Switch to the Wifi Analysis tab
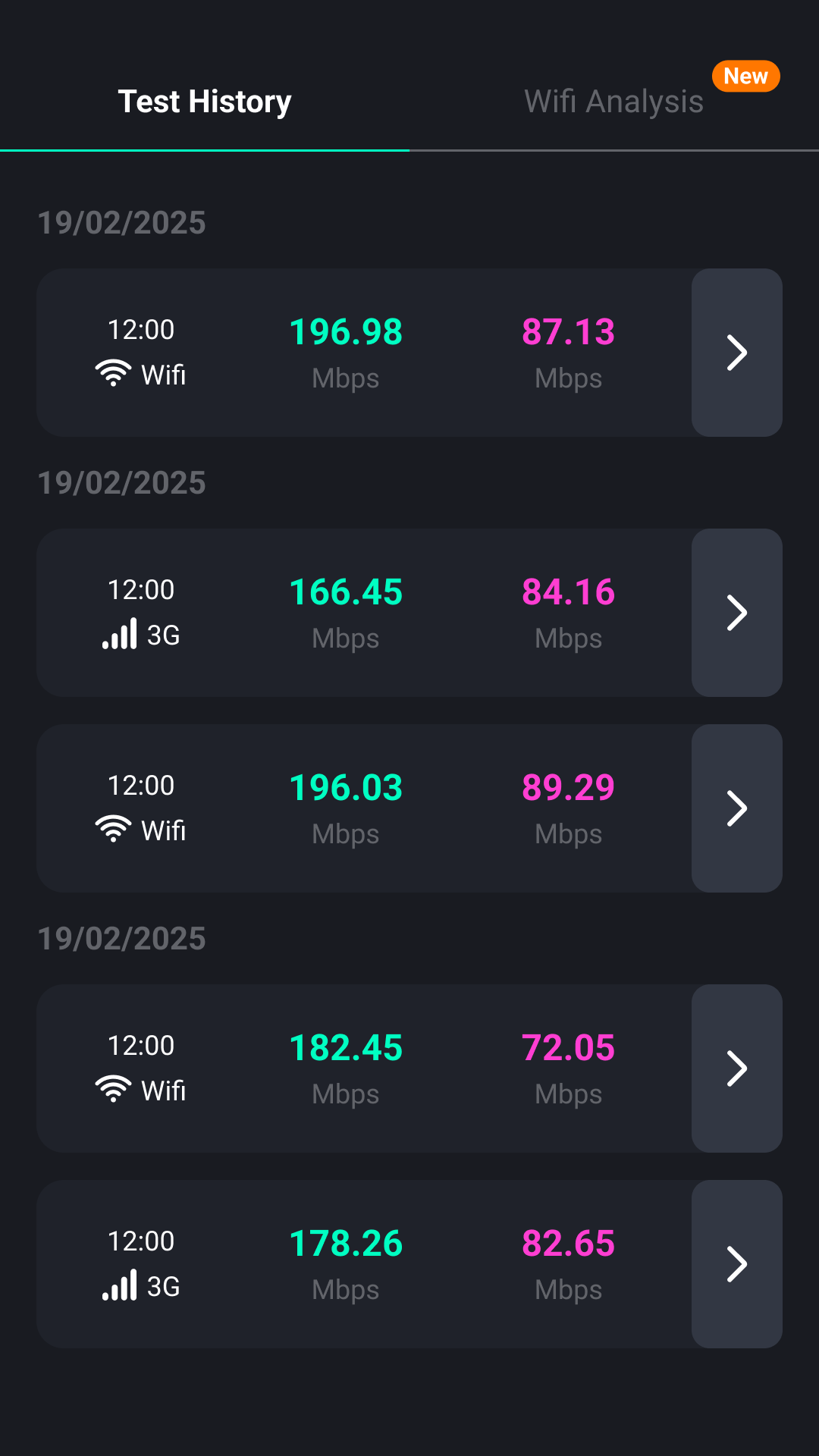This screenshot has height=1456, width=819. 613,101
